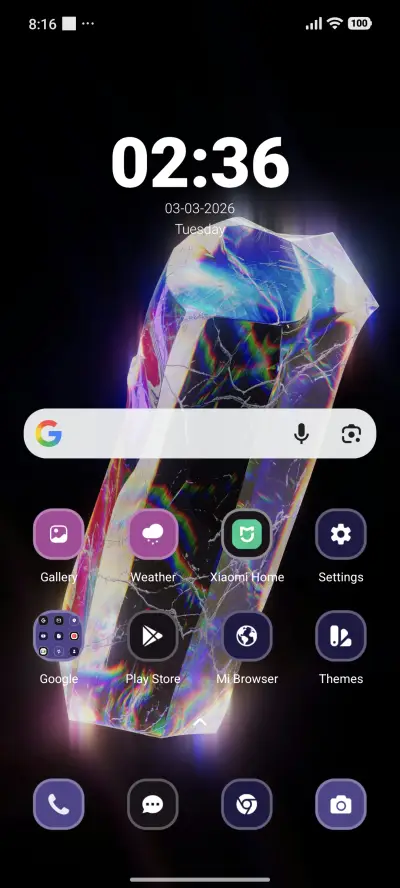
Task: Open Mi Browser
Action: [247, 636]
